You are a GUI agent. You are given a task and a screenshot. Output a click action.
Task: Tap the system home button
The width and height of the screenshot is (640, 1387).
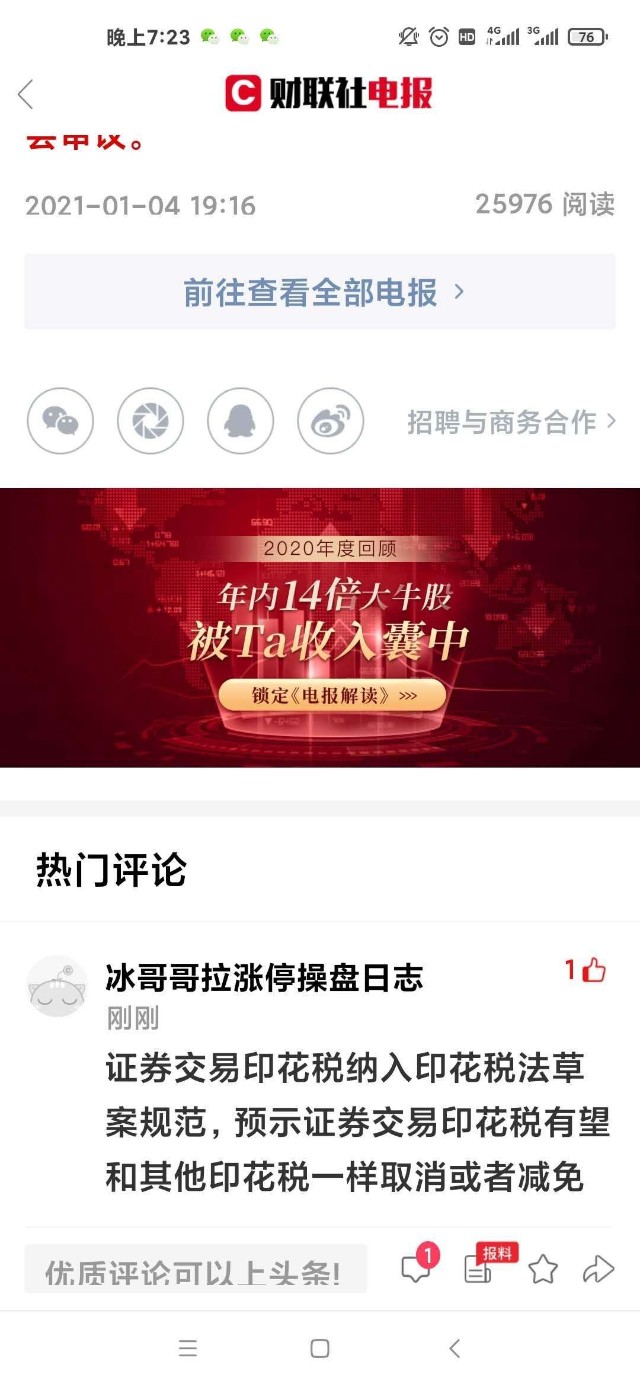tap(320, 1348)
